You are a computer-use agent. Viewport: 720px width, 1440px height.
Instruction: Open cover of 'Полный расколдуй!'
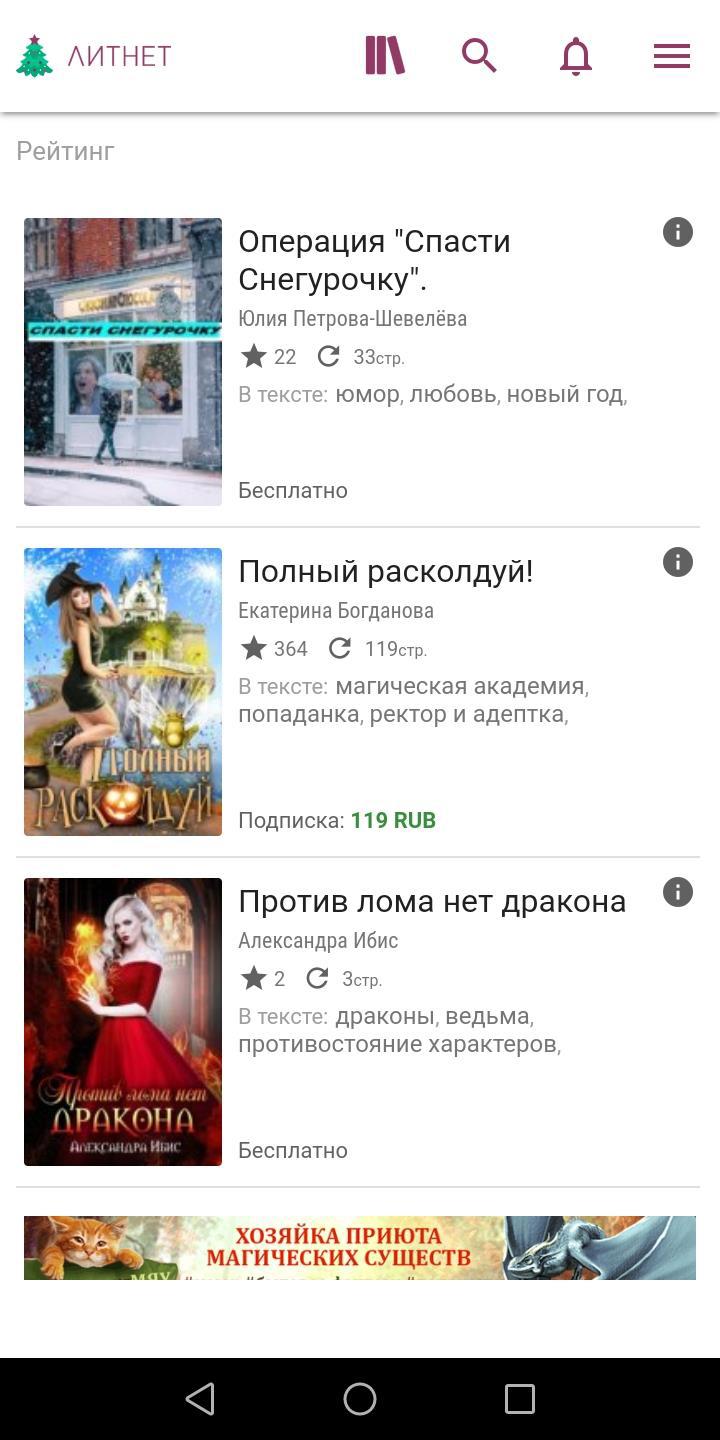click(123, 692)
